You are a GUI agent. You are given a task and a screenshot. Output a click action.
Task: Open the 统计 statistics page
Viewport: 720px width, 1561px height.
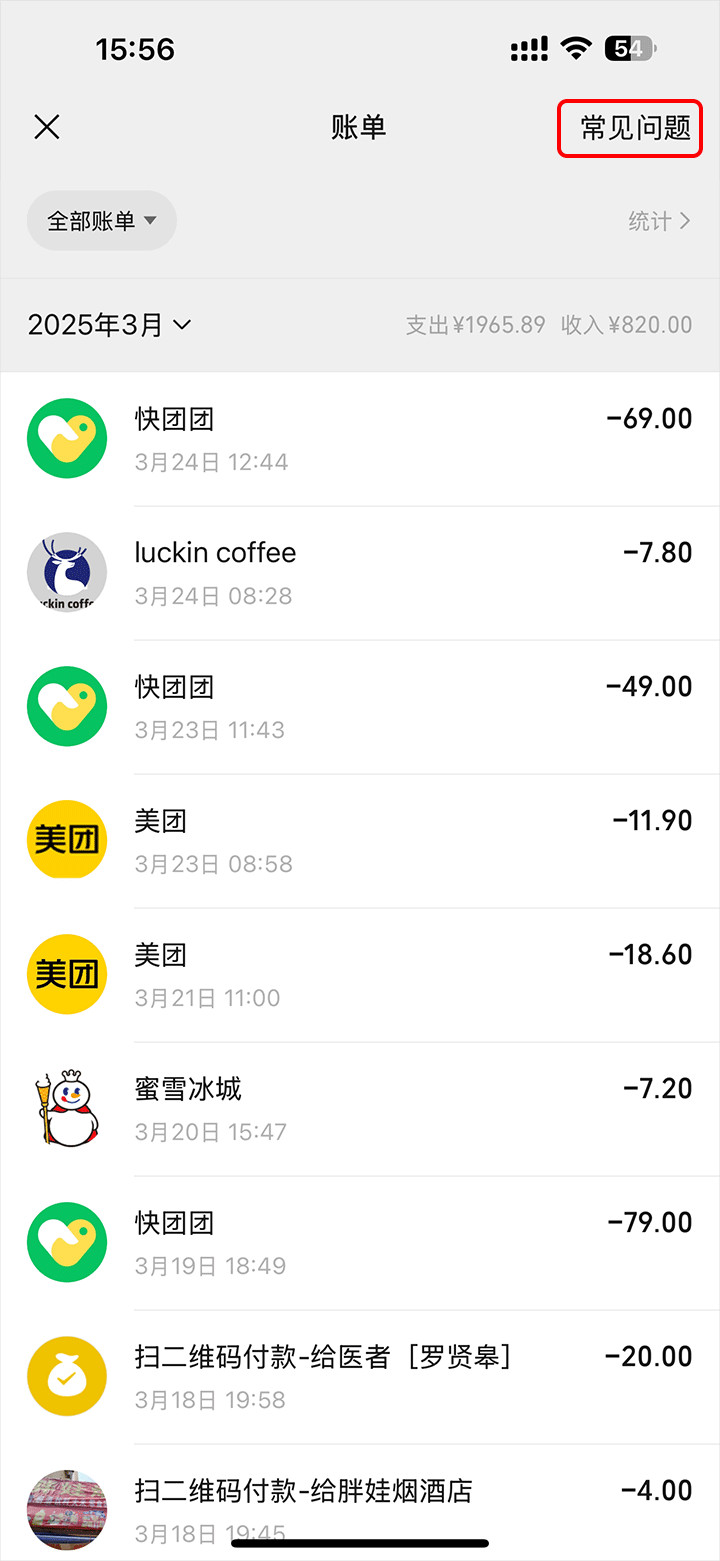click(659, 221)
